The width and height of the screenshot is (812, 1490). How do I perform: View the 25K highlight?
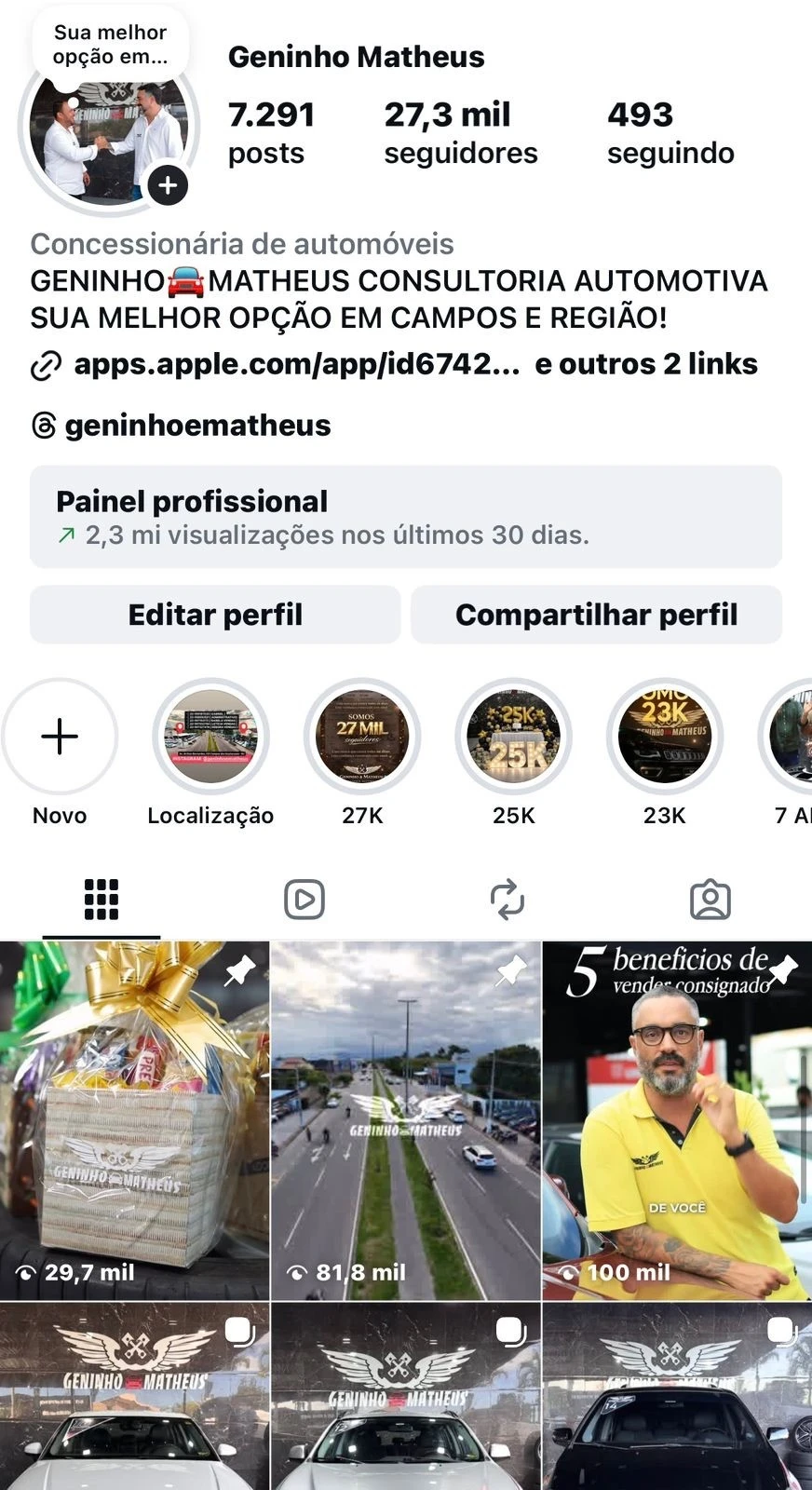tap(513, 737)
